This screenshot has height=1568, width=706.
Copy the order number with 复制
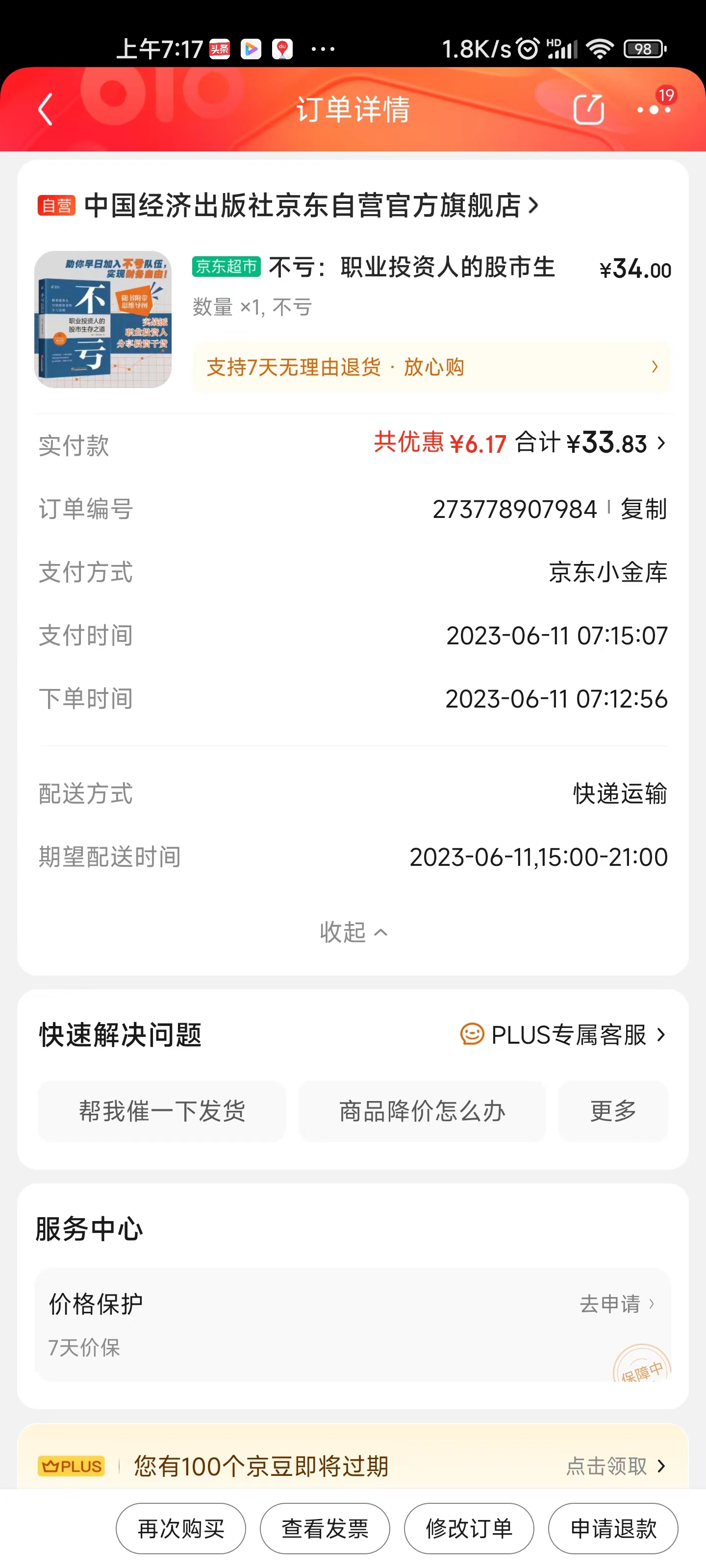(643, 509)
